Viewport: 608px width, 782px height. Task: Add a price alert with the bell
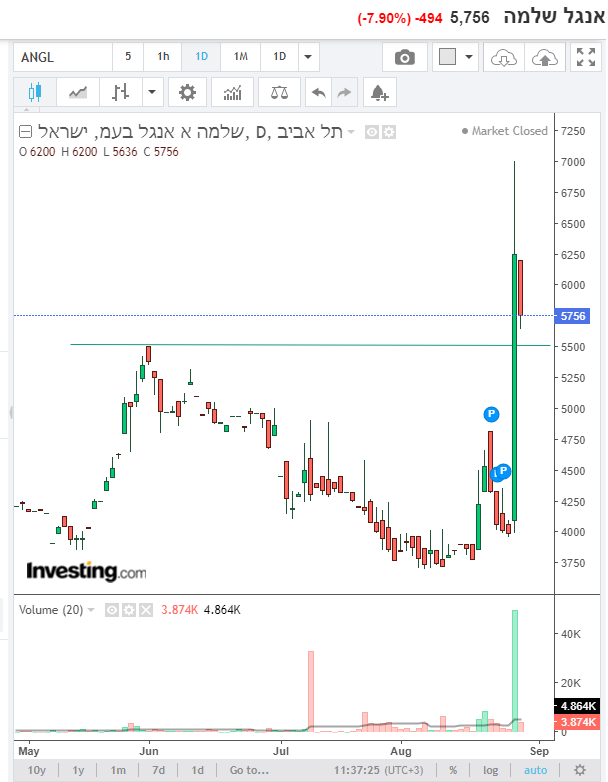379,93
